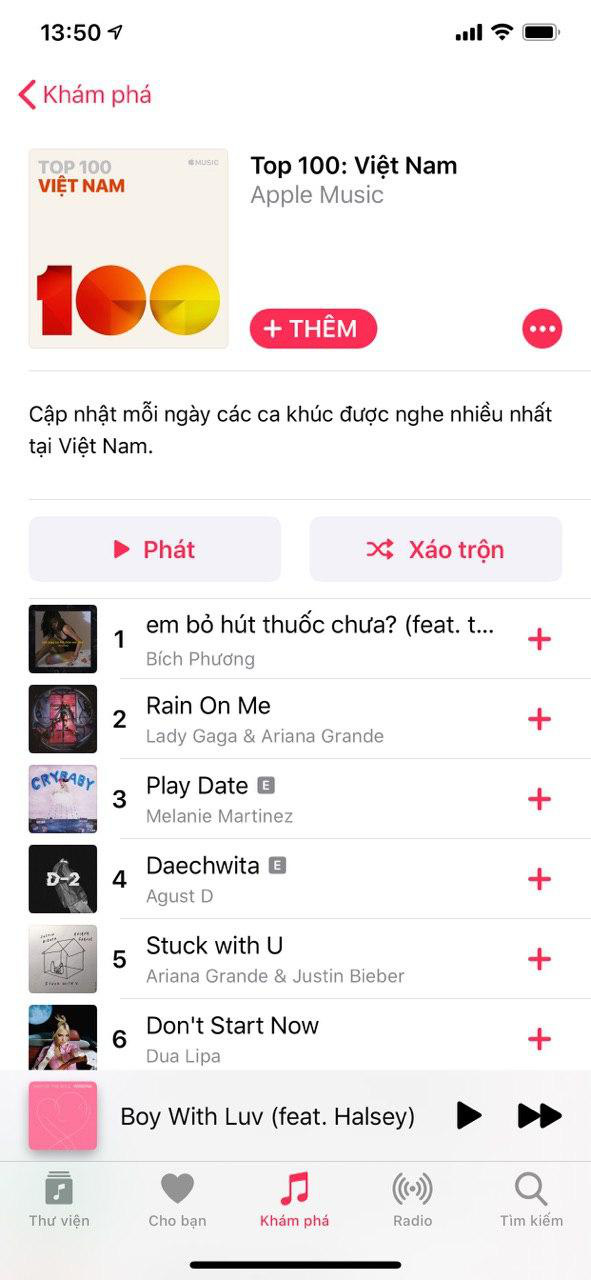This screenshot has width=591, height=1280.
Task: Switch to the Cho bạn tab
Action: pyautogui.click(x=177, y=1199)
